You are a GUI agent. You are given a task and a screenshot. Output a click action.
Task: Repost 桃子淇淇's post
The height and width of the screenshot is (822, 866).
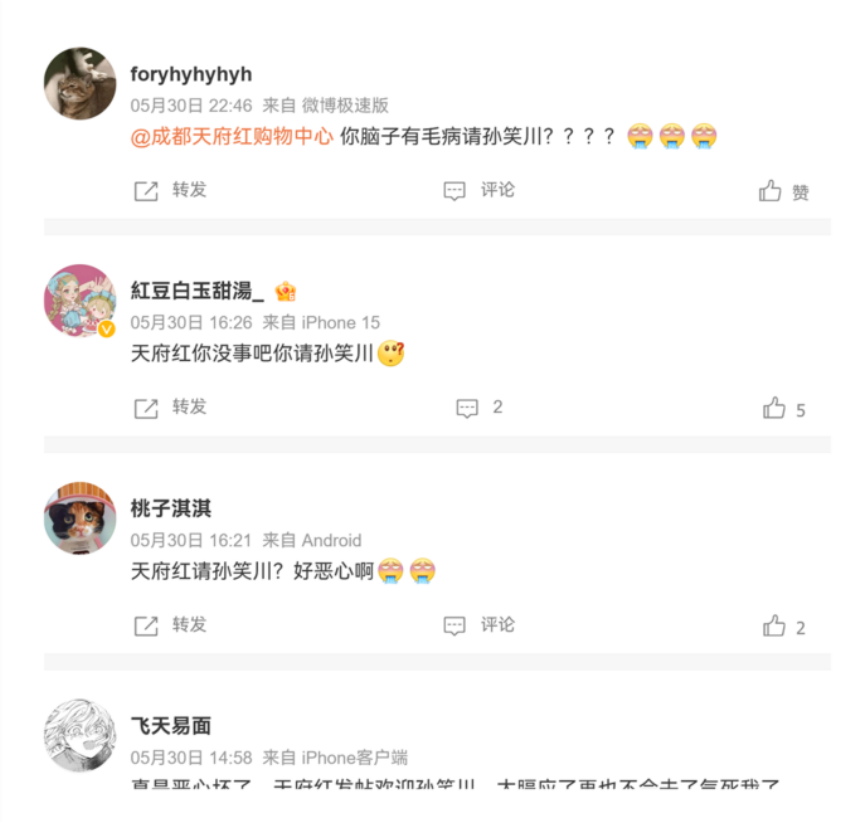170,625
